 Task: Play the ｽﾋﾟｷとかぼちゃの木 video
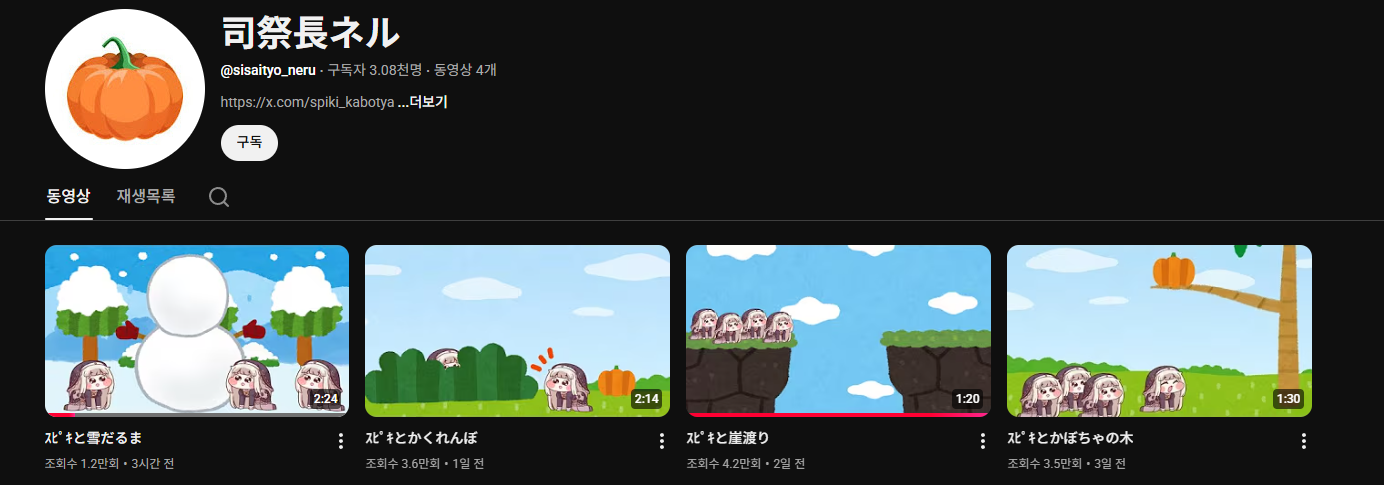tap(1159, 330)
